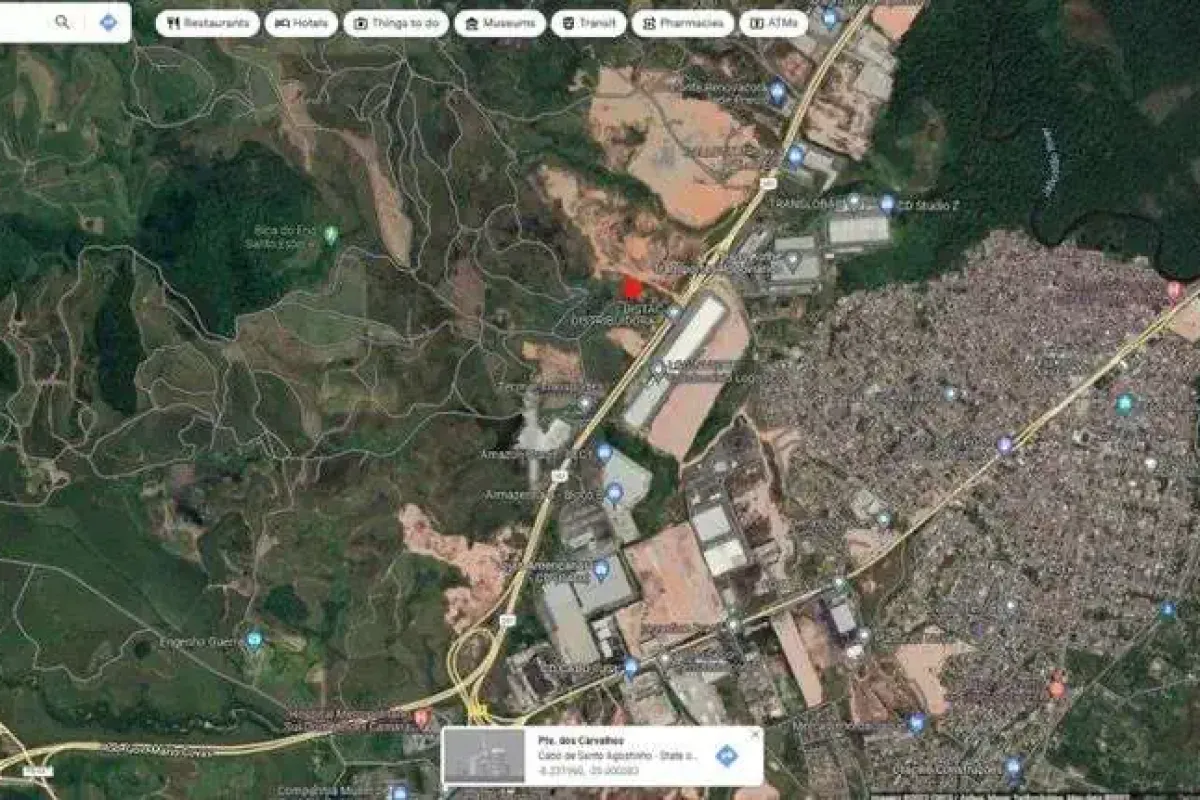Get directions to Pte. dos Carvalhos
Screen dimensions: 1200x800
pos(727,755)
